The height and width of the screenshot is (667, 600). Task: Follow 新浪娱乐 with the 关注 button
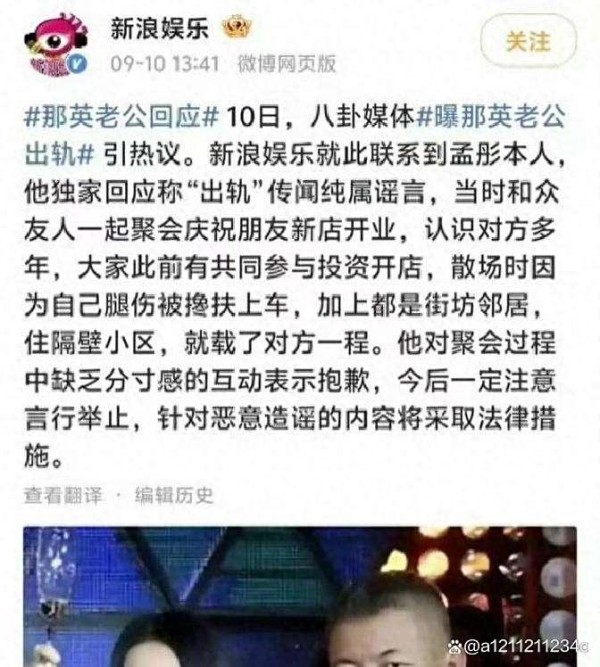point(528,40)
